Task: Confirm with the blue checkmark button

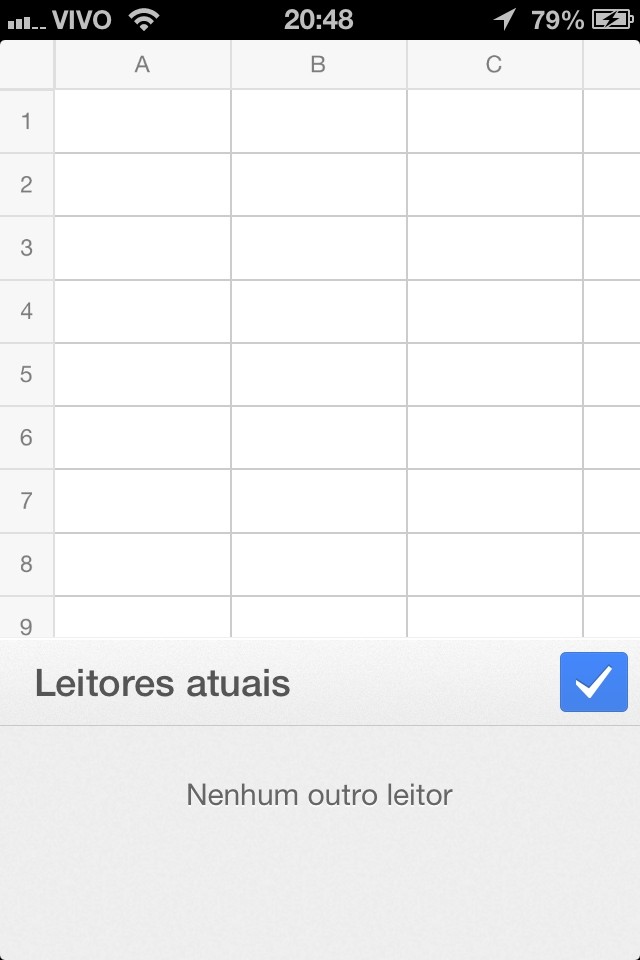Action: 593,682
